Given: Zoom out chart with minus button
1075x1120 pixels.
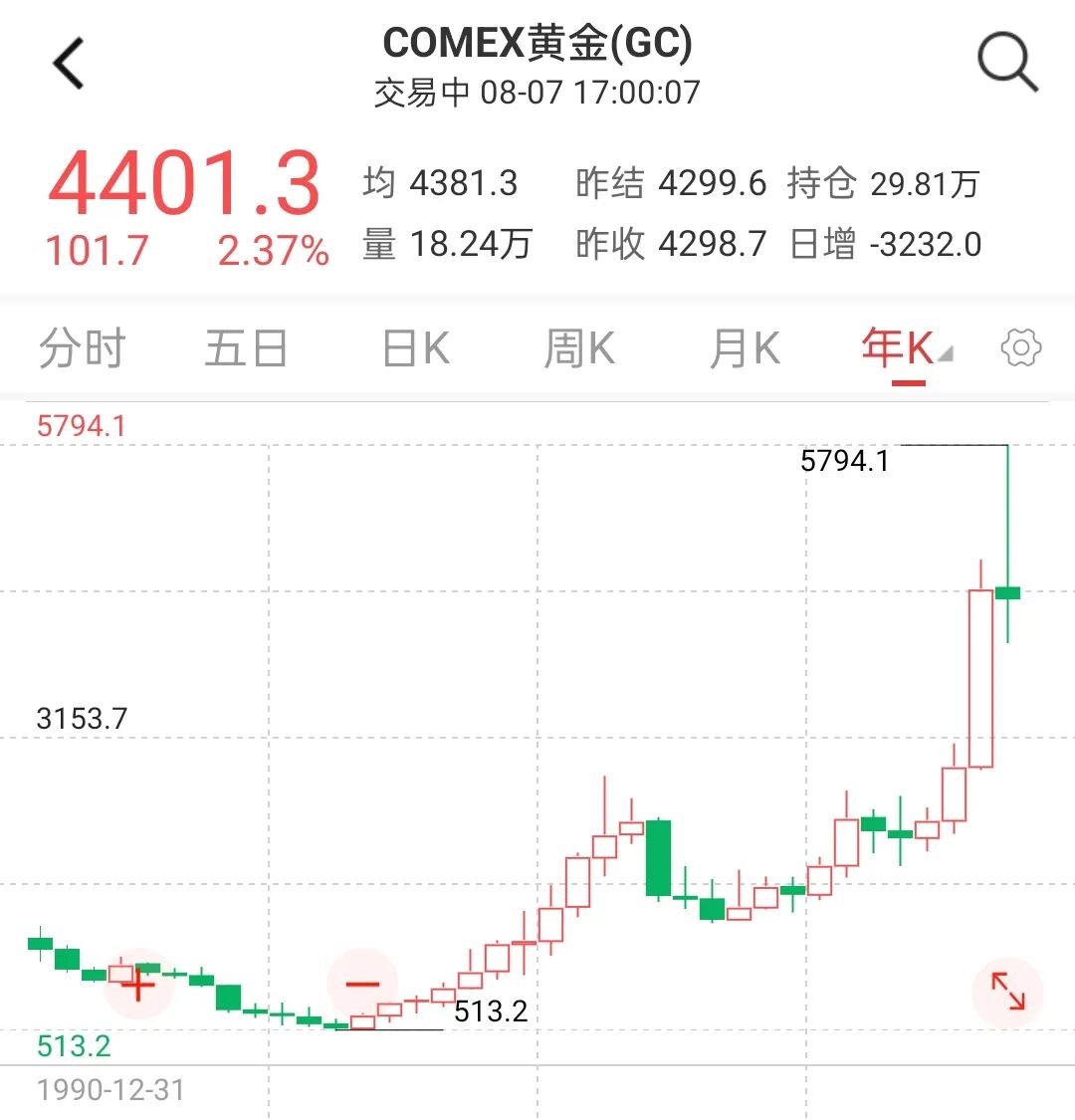Looking at the screenshot, I should point(363,985).
